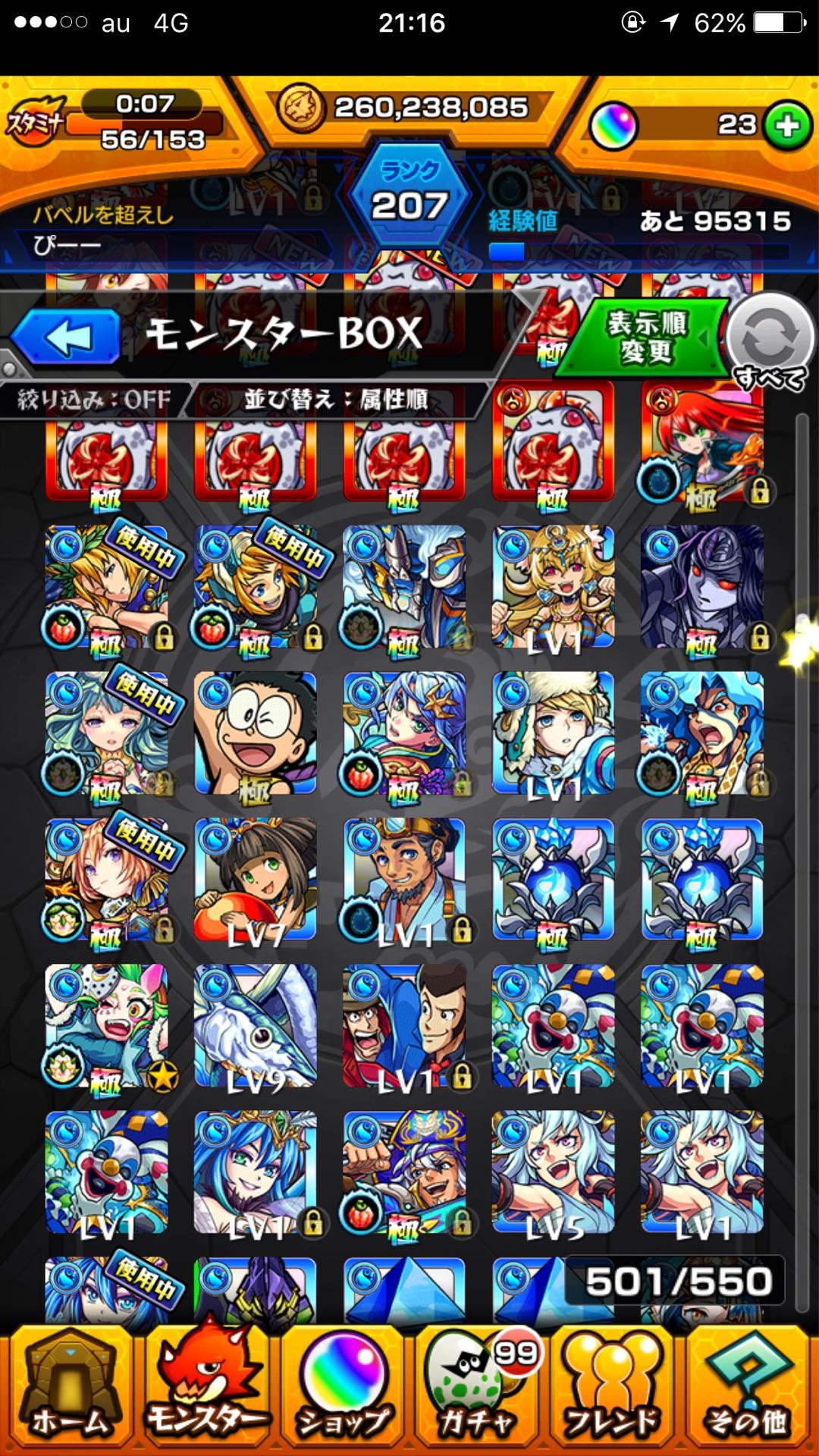Select the pirate captain monster with fist
The image size is (819, 1456).
(404, 1173)
